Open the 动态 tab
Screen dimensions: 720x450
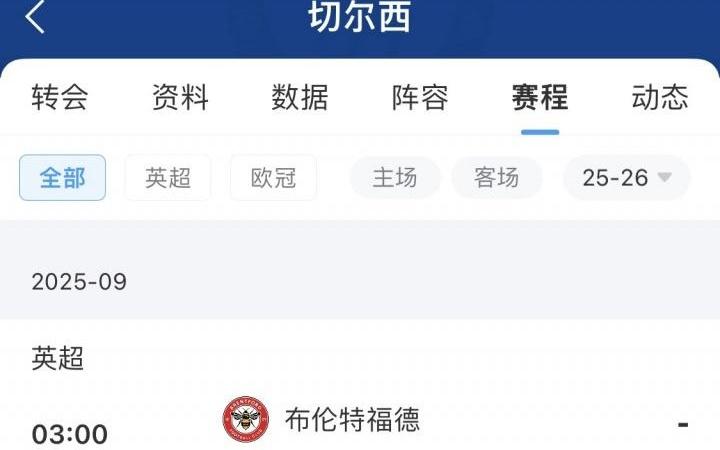(x=660, y=98)
